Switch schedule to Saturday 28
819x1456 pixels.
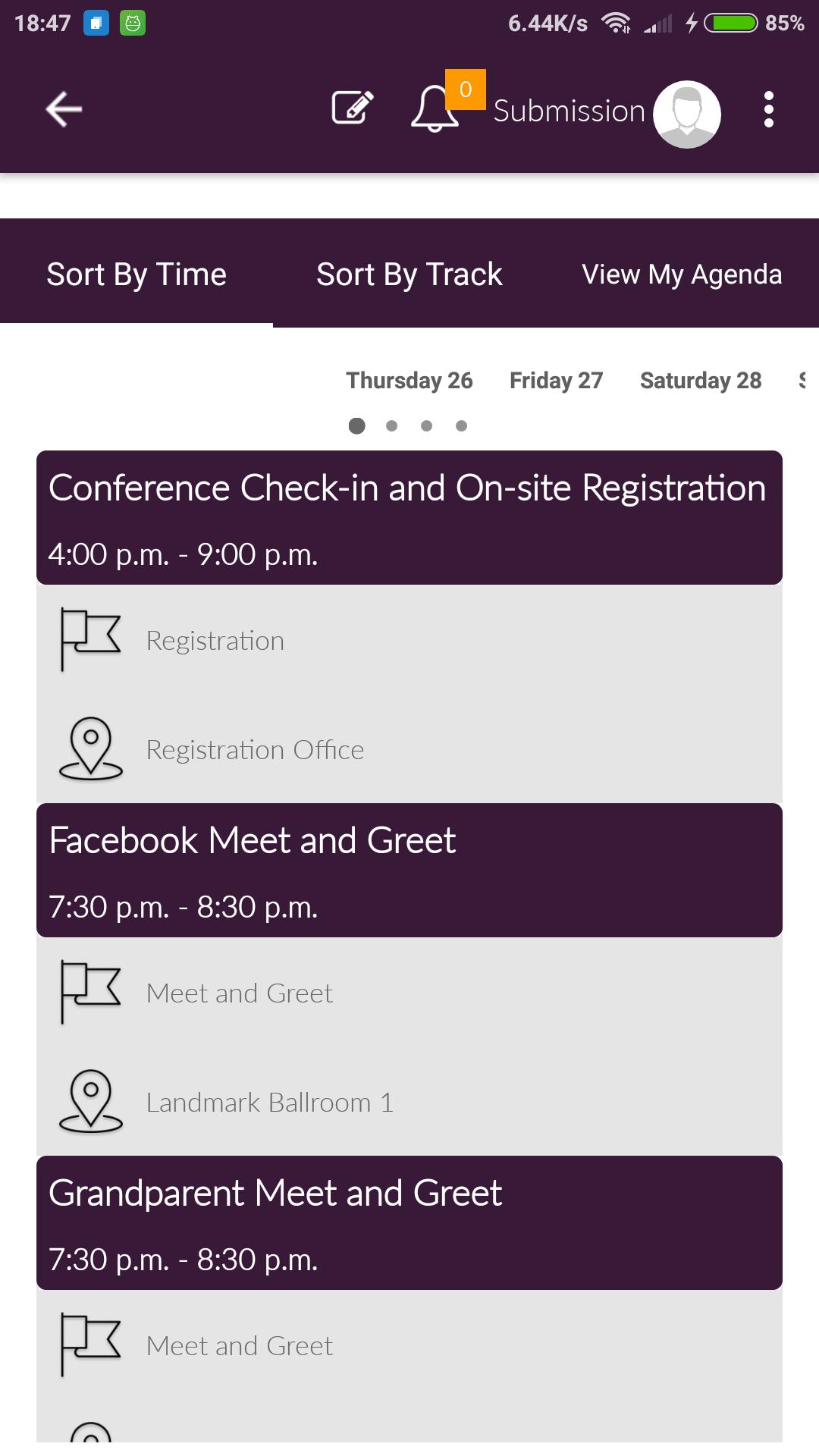pyautogui.click(x=701, y=380)
